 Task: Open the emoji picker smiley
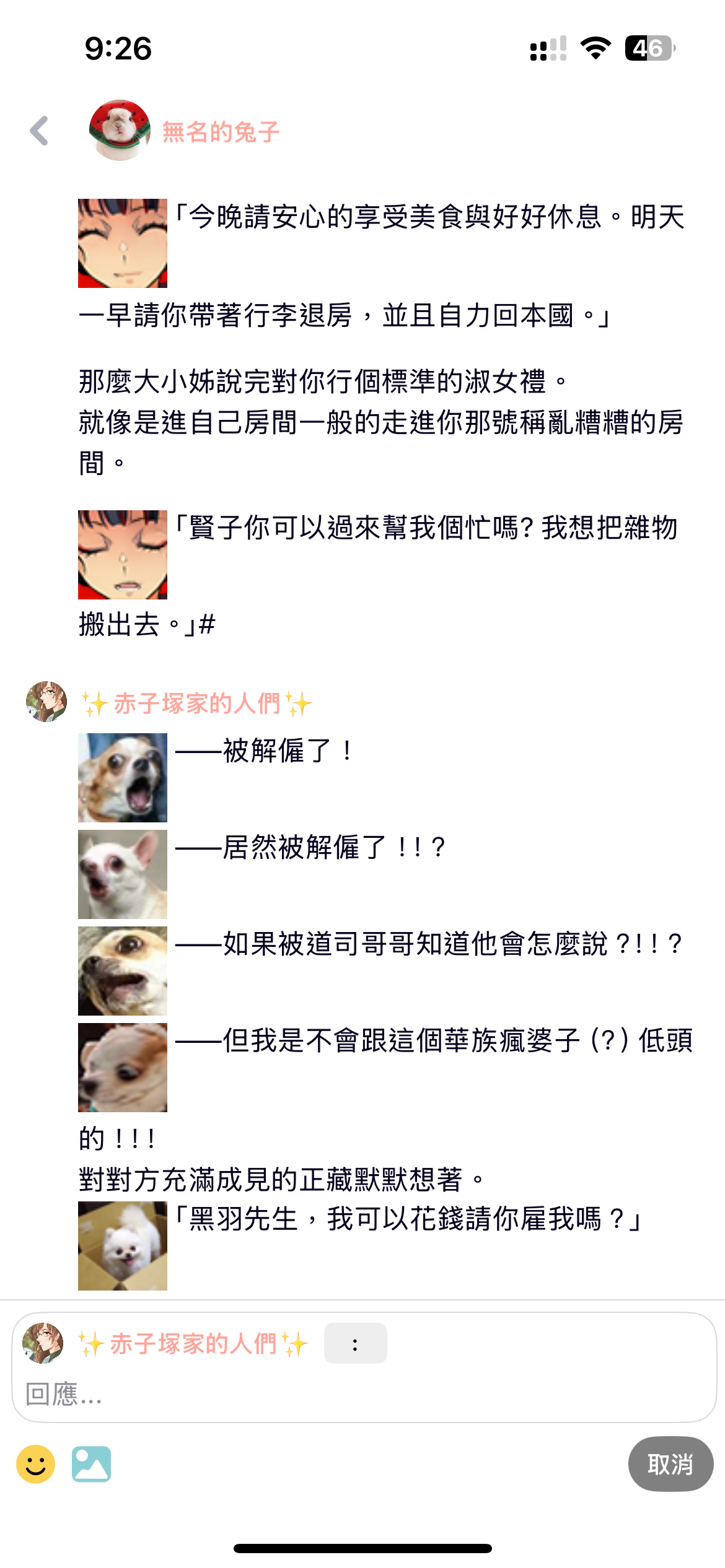click(x=35, y=1464)
